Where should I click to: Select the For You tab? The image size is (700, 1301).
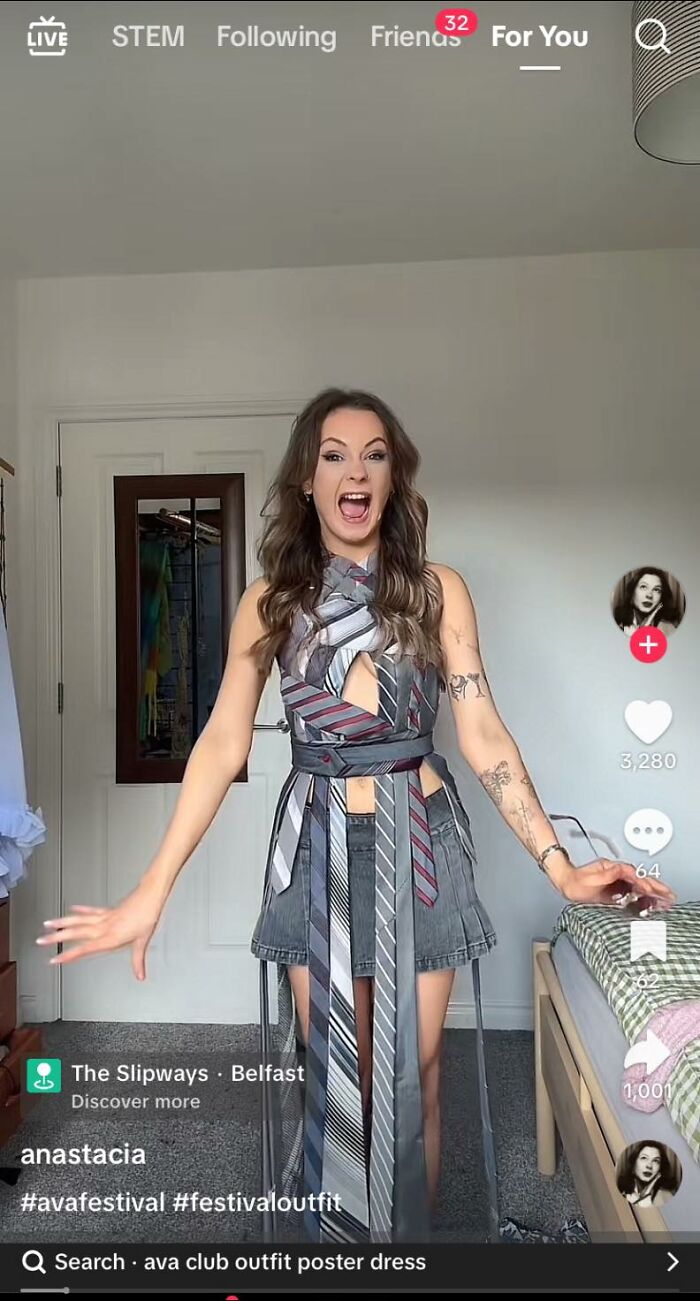point(539,37)
